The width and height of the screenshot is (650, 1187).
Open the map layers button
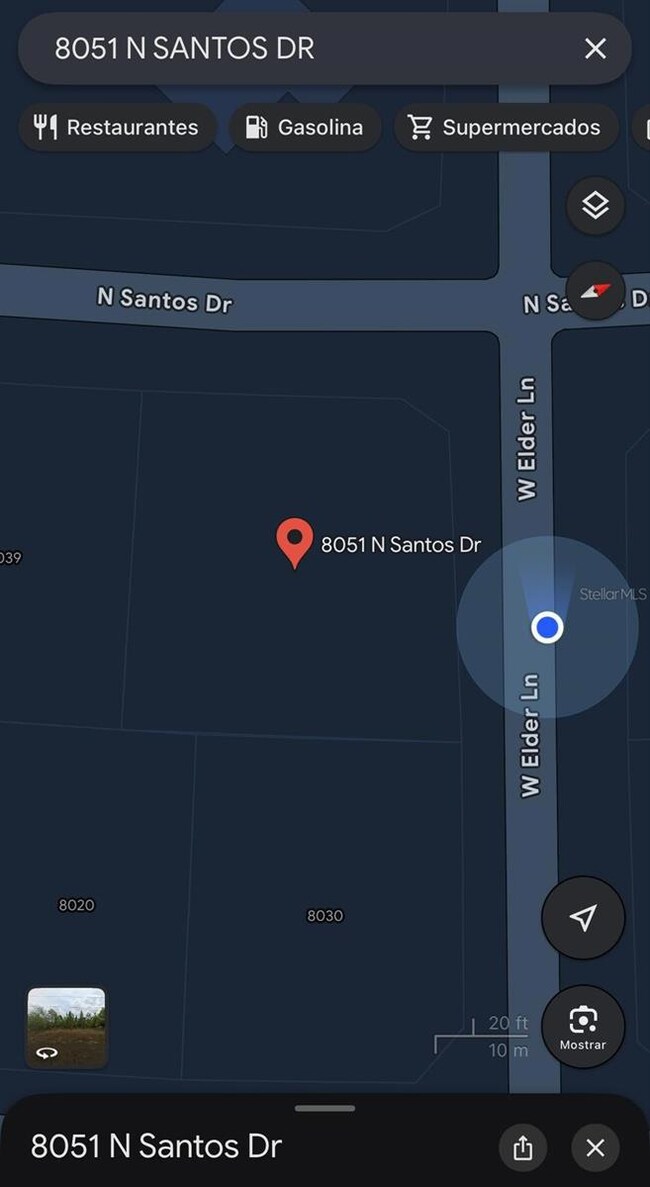(x=595, y=206)
